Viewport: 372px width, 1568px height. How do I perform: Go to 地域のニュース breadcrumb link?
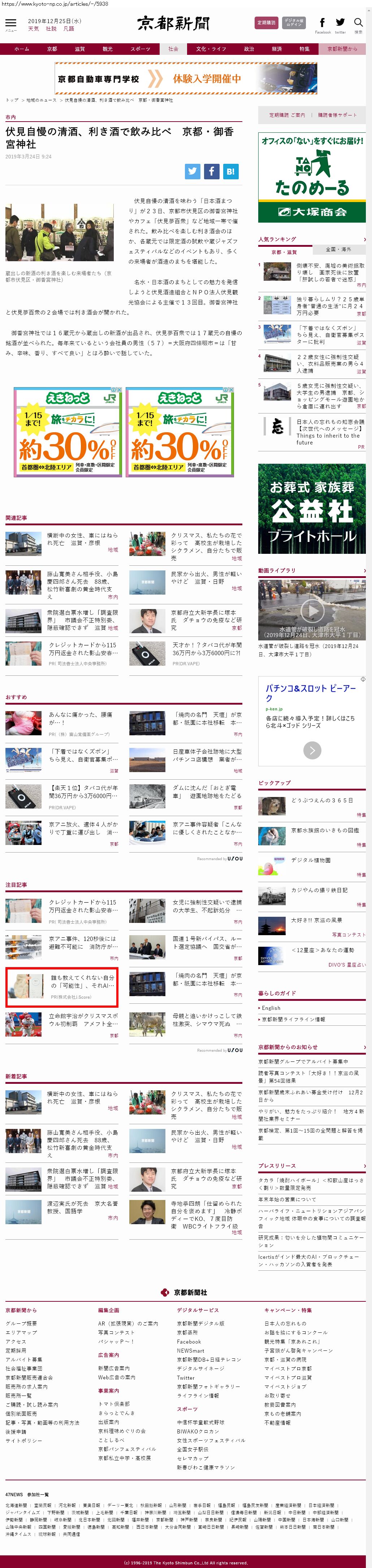point(41,100)
